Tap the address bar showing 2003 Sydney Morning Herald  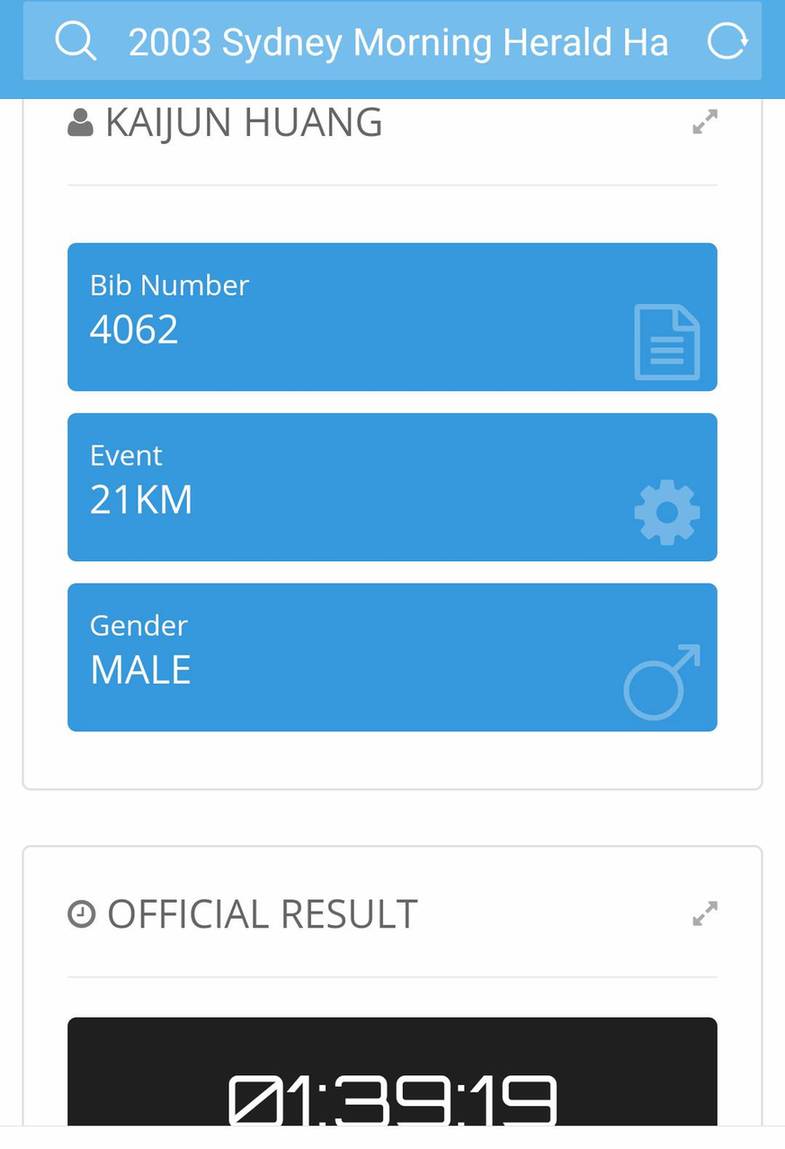pos(397,43)
